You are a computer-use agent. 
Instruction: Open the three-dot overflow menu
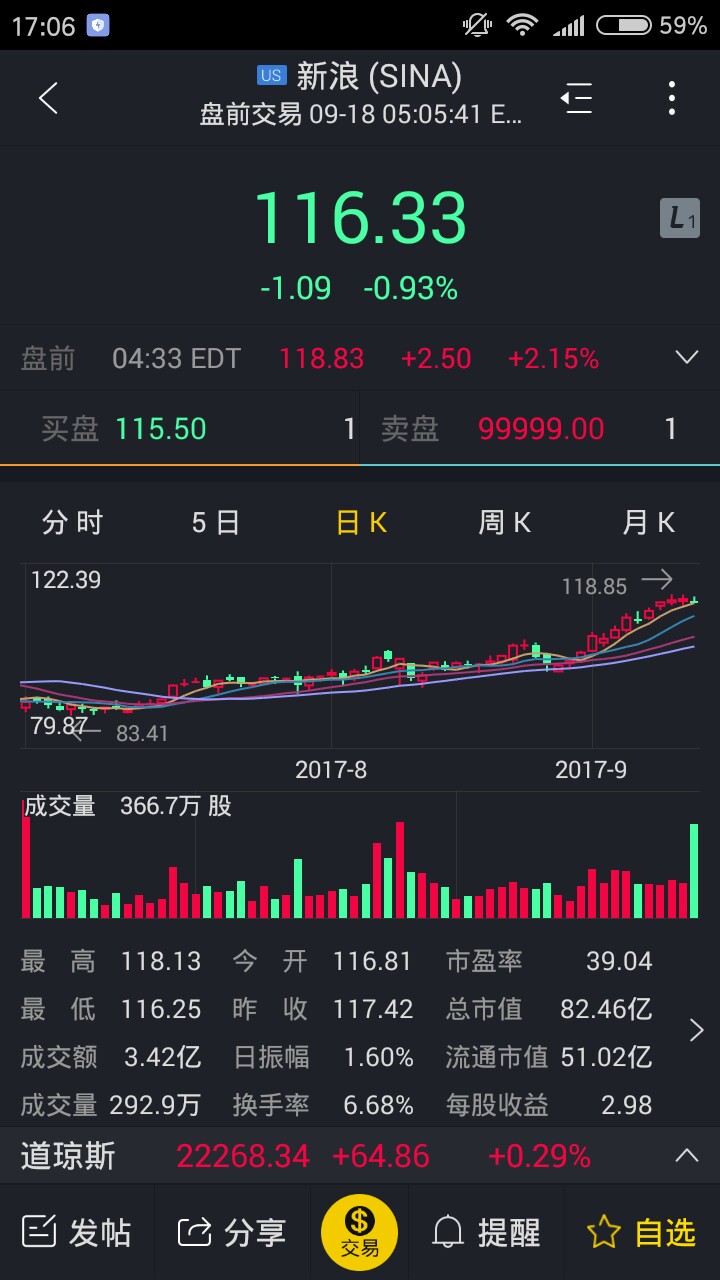click(x=671, y=98)
